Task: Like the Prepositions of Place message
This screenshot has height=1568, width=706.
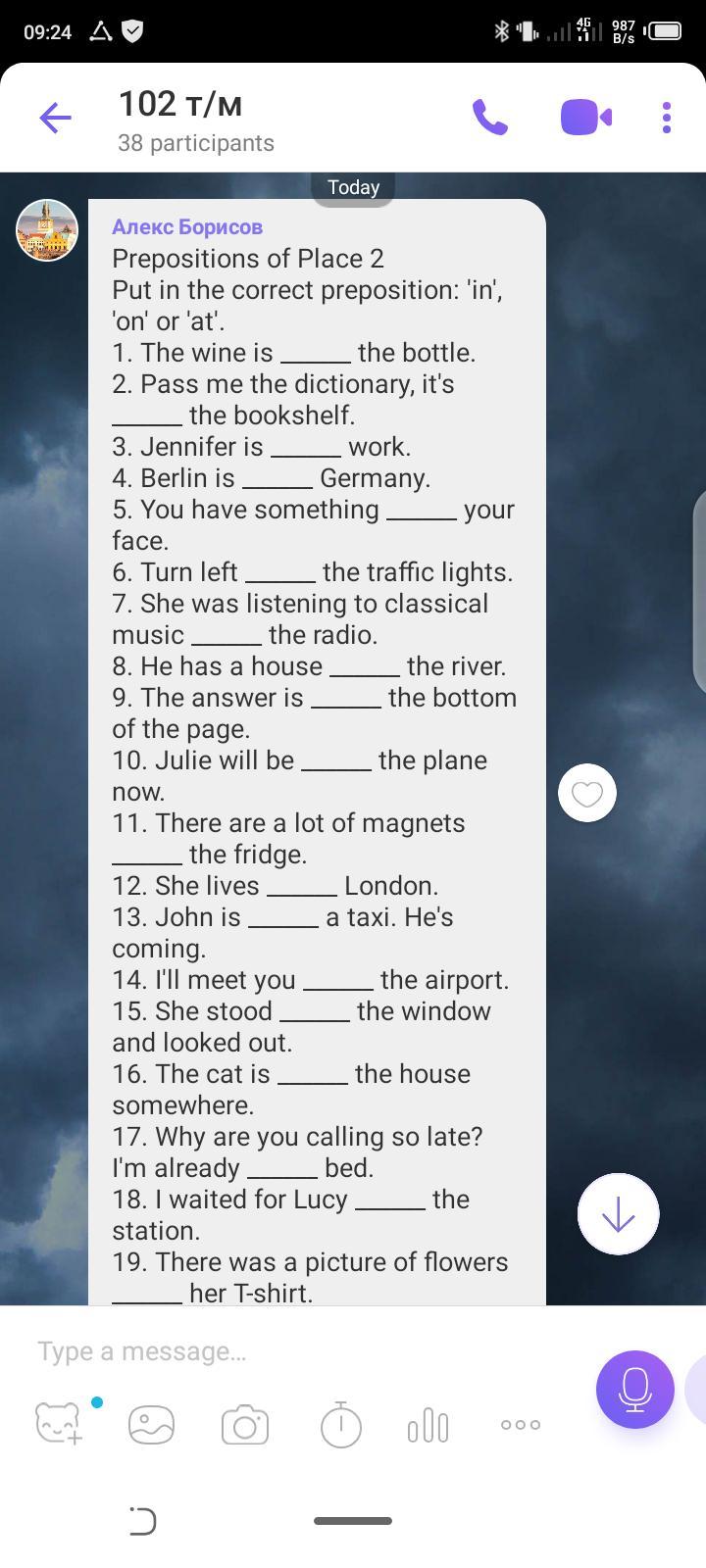Action: pyautogui.click(x=587, y=793)
